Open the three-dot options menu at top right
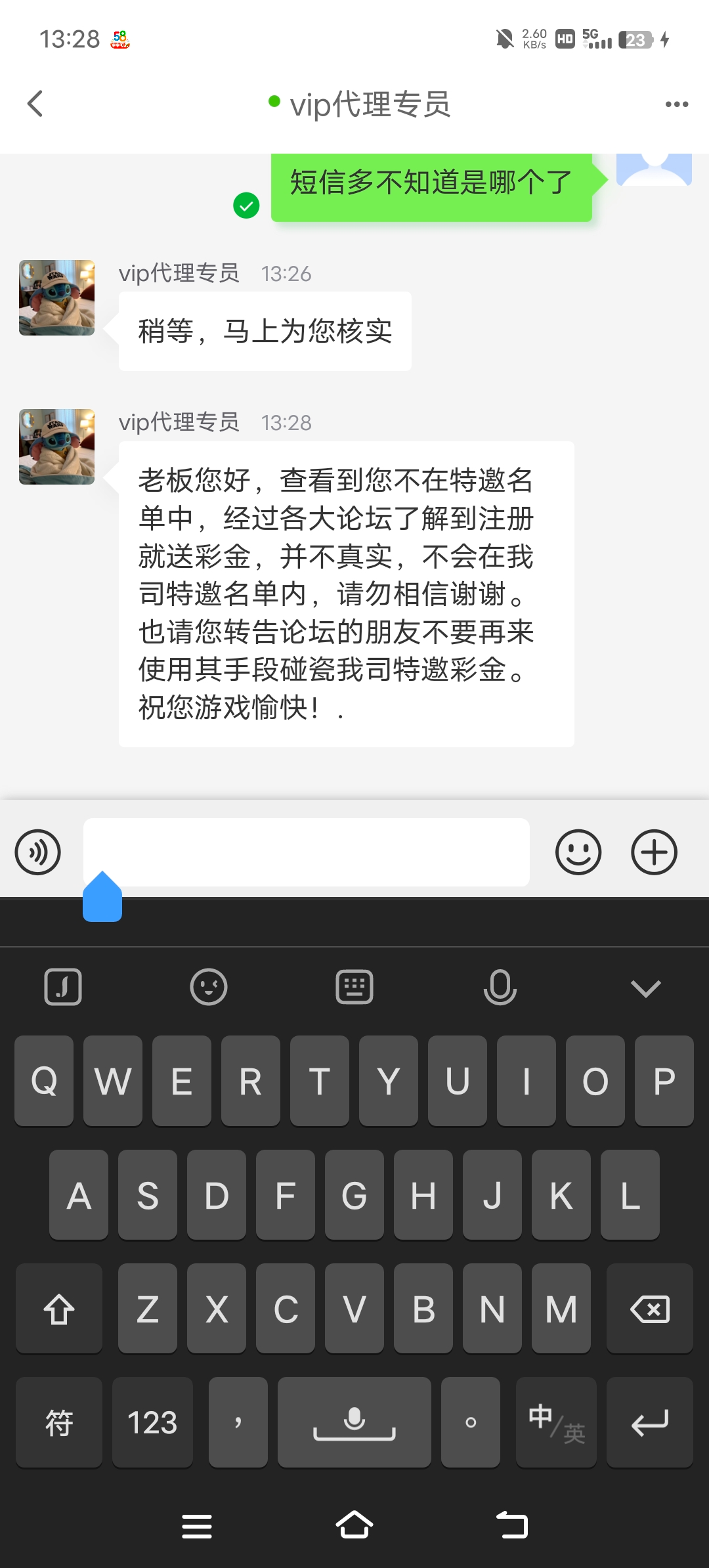Image resolution: width=709 pixels, height=1568 pixels. pyautogui.click(x=675, y=104)
